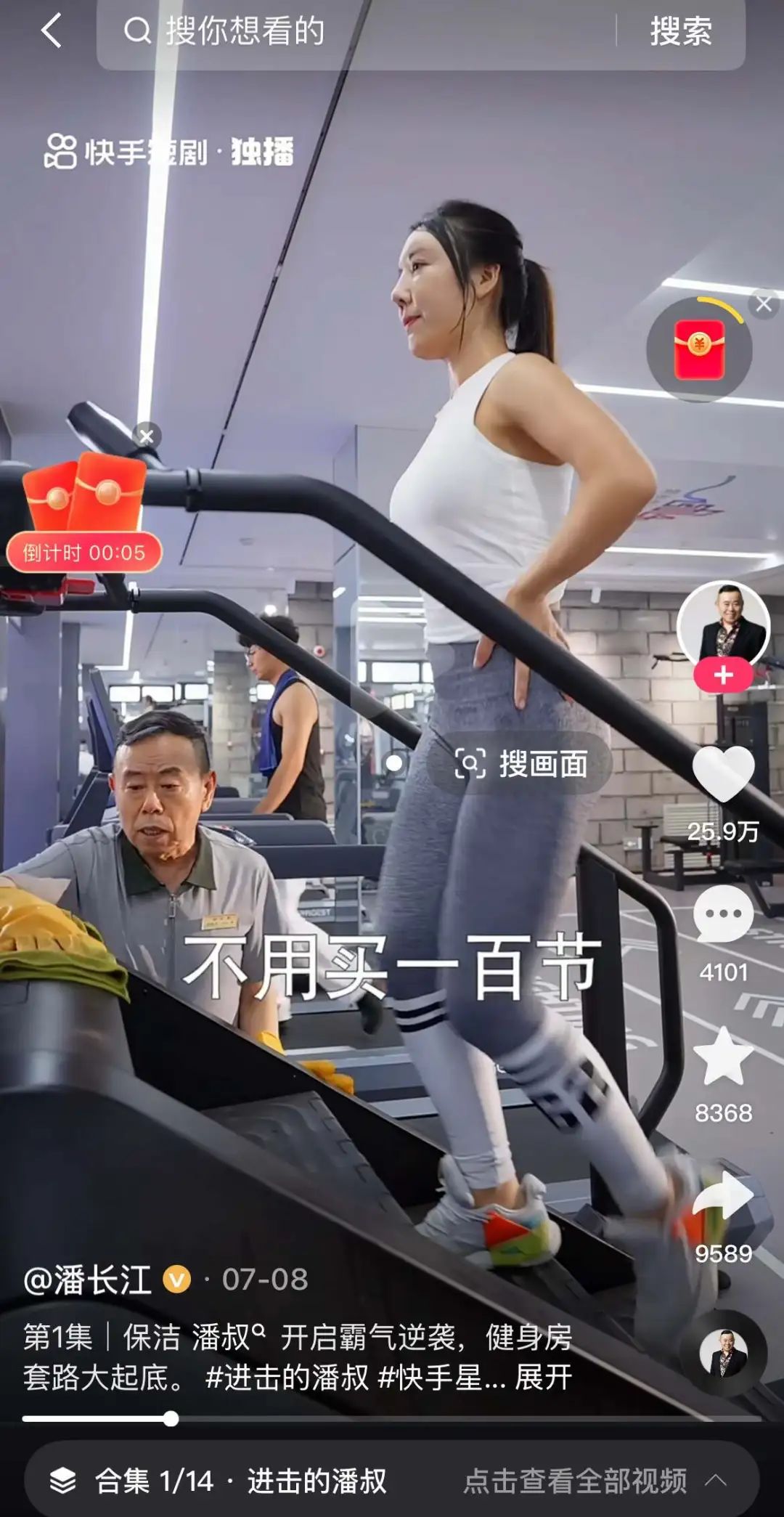
Task: Open the floating red envelope bonus
Action: click(x=699, y=350)
